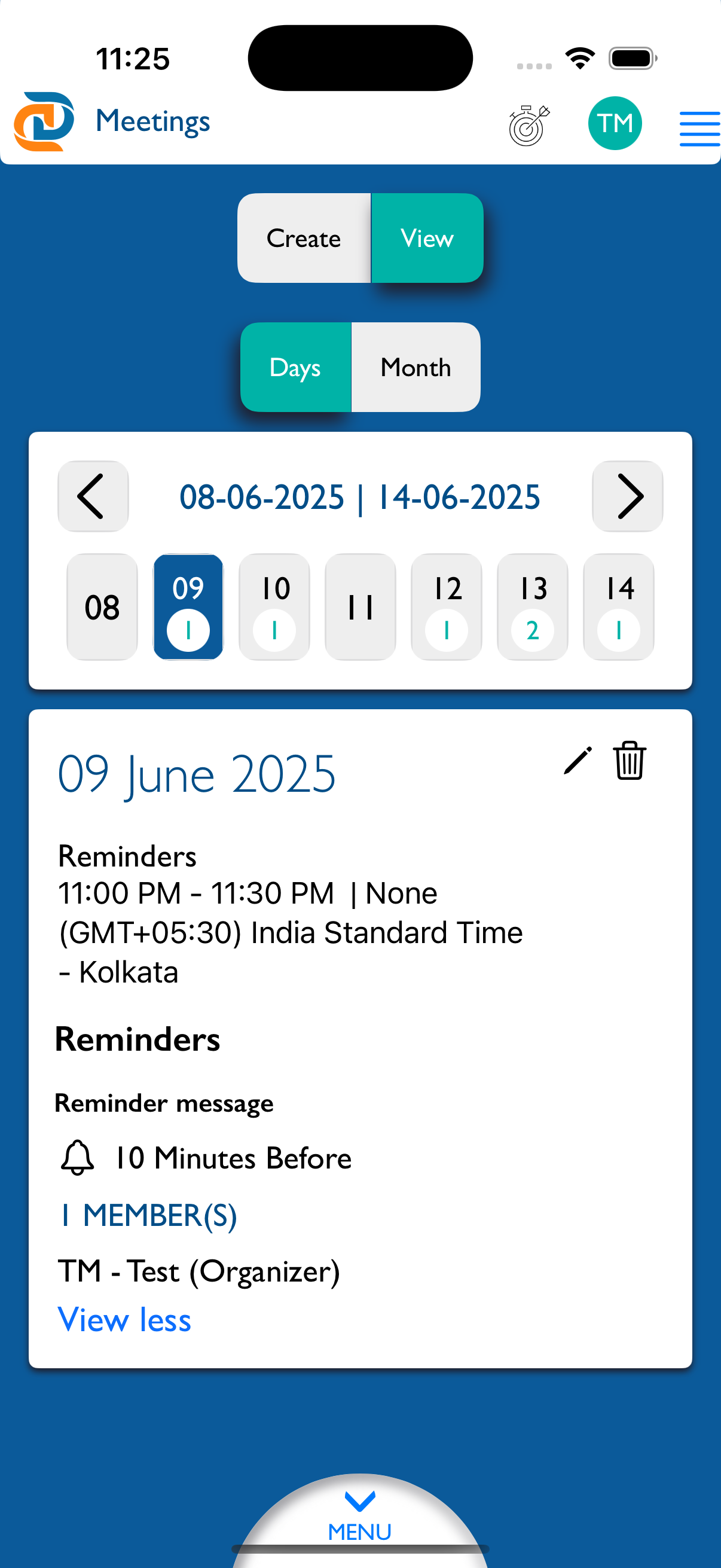Collapse details with View less
Screen dimensions: 721x1568
click(124, 1319)
